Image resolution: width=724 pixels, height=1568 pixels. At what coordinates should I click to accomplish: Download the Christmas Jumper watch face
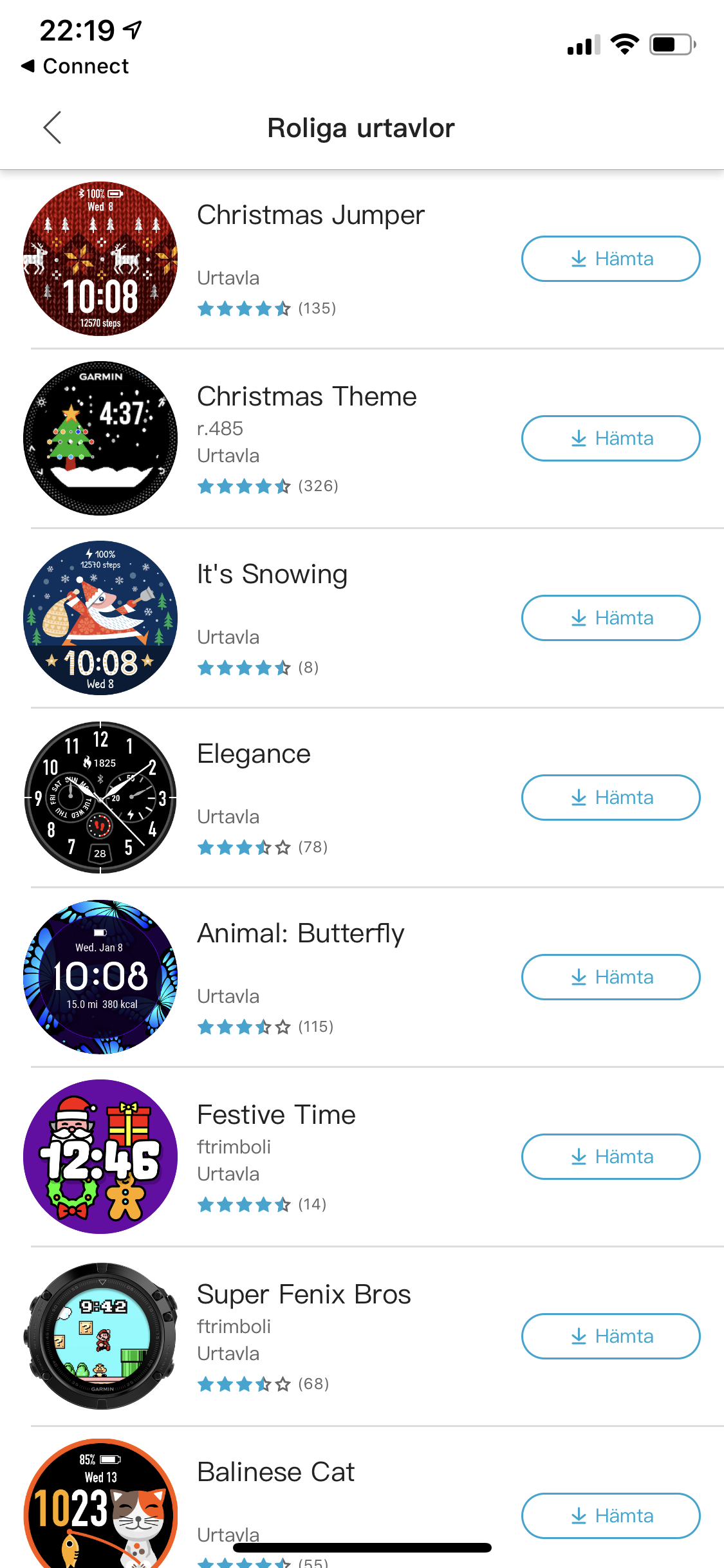click(x=610, y=259)
